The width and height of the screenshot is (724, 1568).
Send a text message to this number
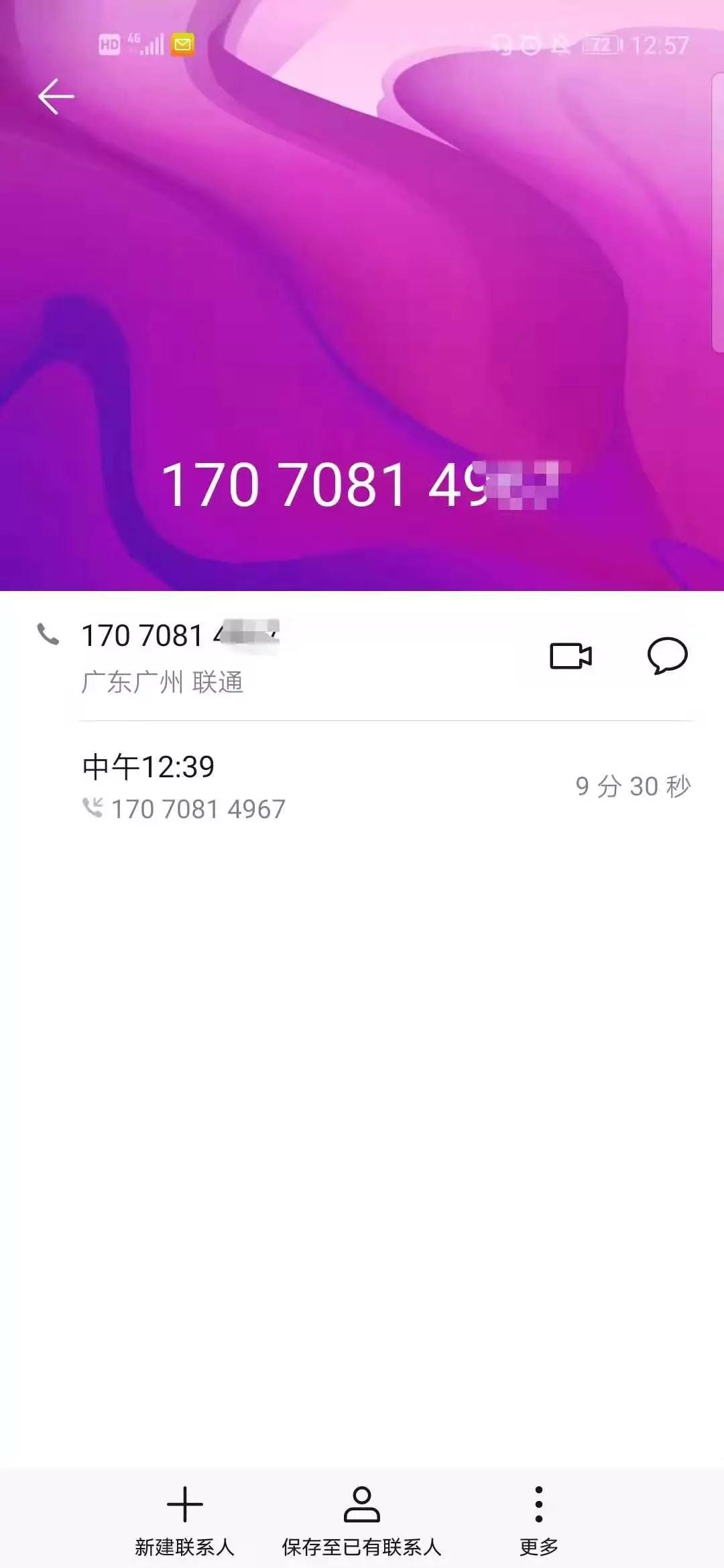(667, 656)
